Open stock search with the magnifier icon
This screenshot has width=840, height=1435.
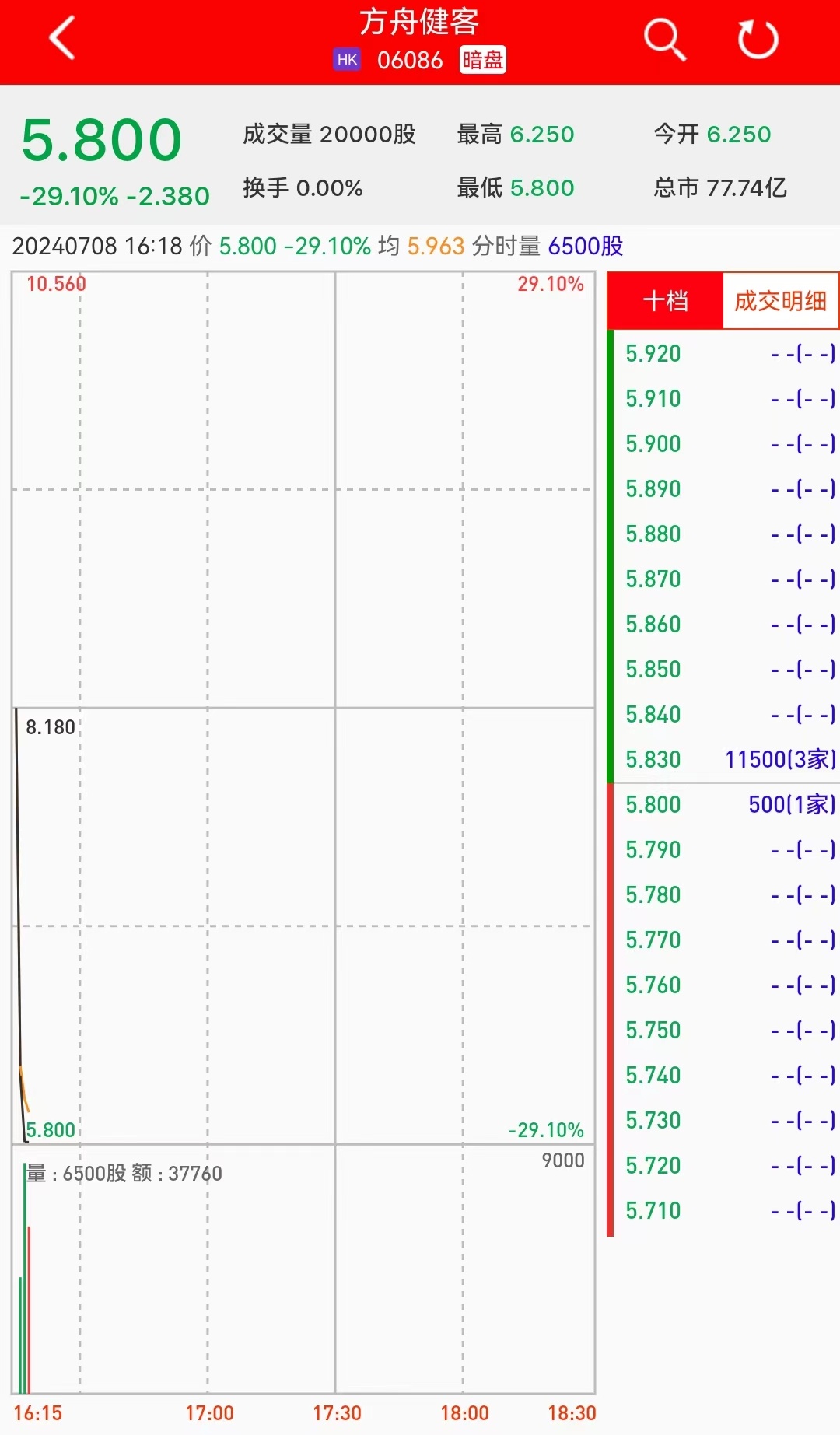[665, 39]
